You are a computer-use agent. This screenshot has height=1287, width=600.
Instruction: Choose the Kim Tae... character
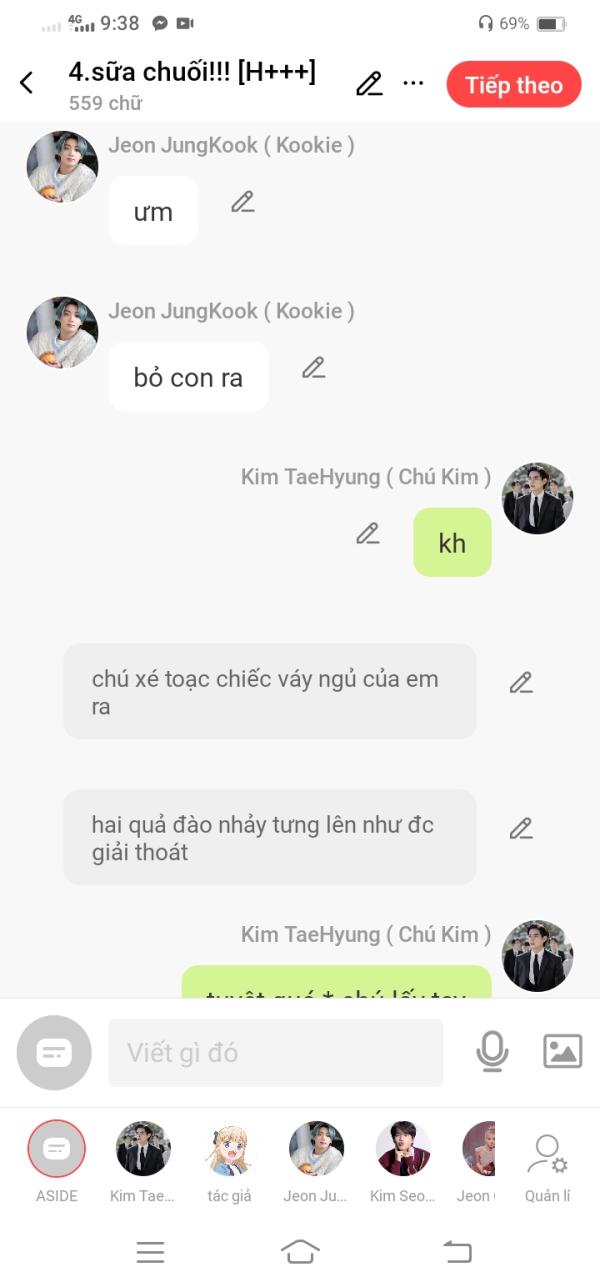click(143, 1161)
